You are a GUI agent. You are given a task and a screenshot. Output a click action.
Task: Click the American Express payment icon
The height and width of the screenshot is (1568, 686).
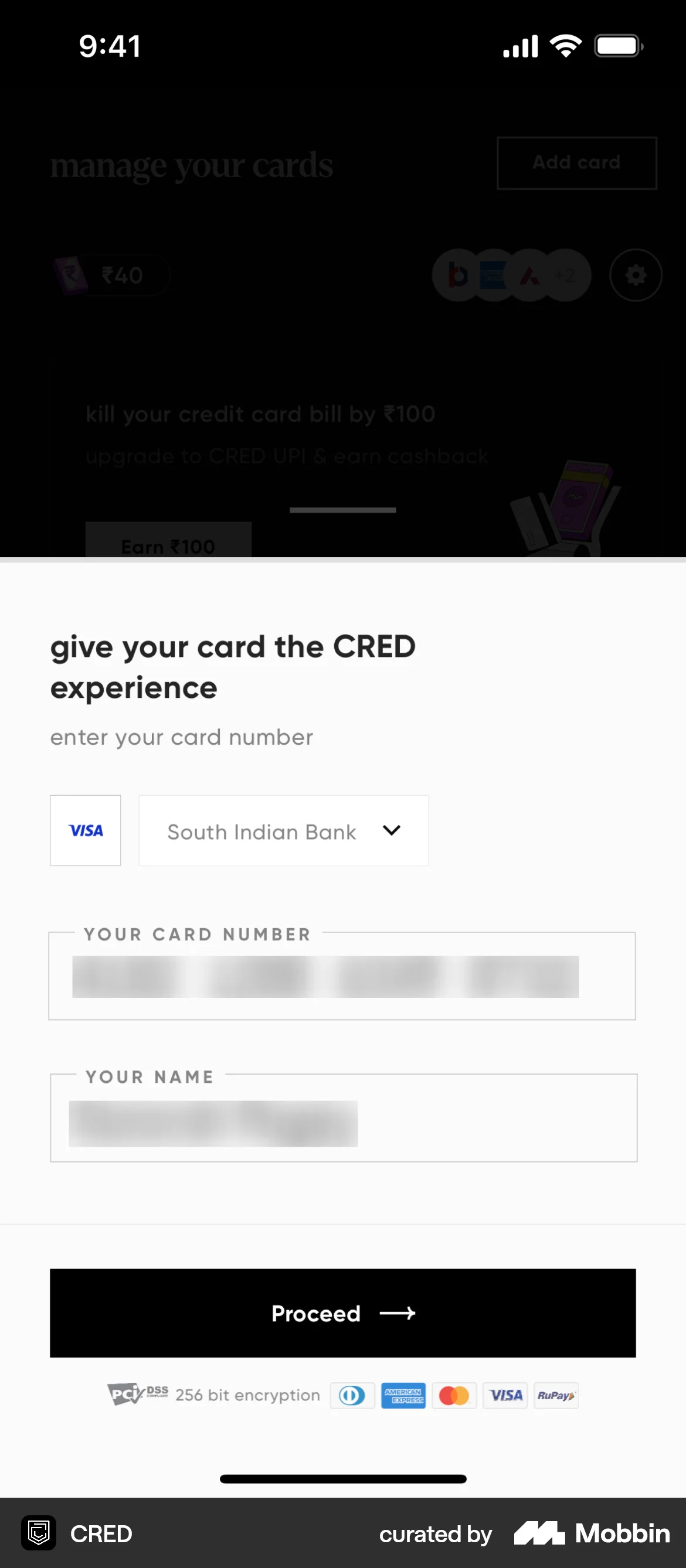click(x=403, y=1395)
